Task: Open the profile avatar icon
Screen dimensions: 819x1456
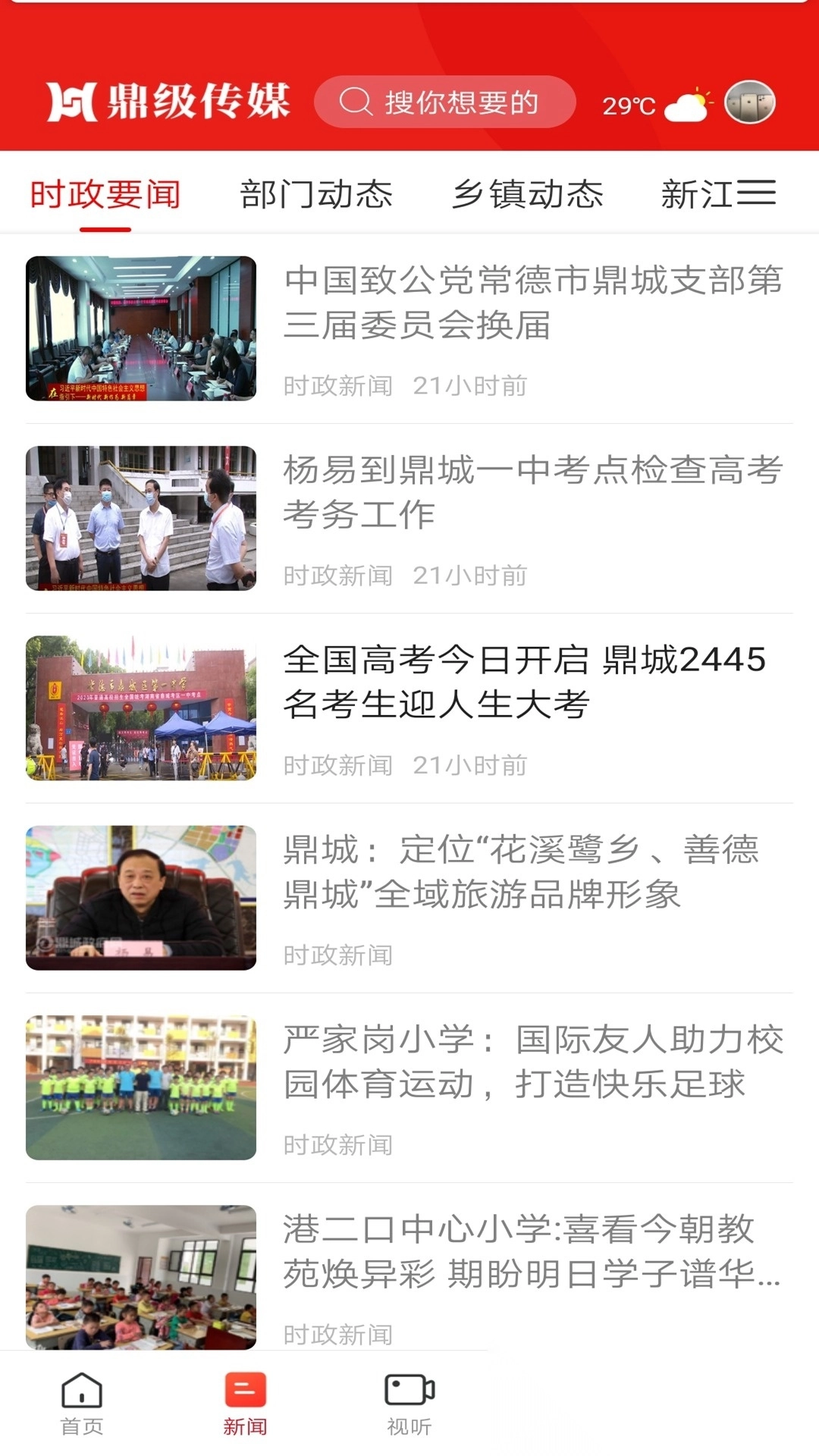Action: coord(749,102)
